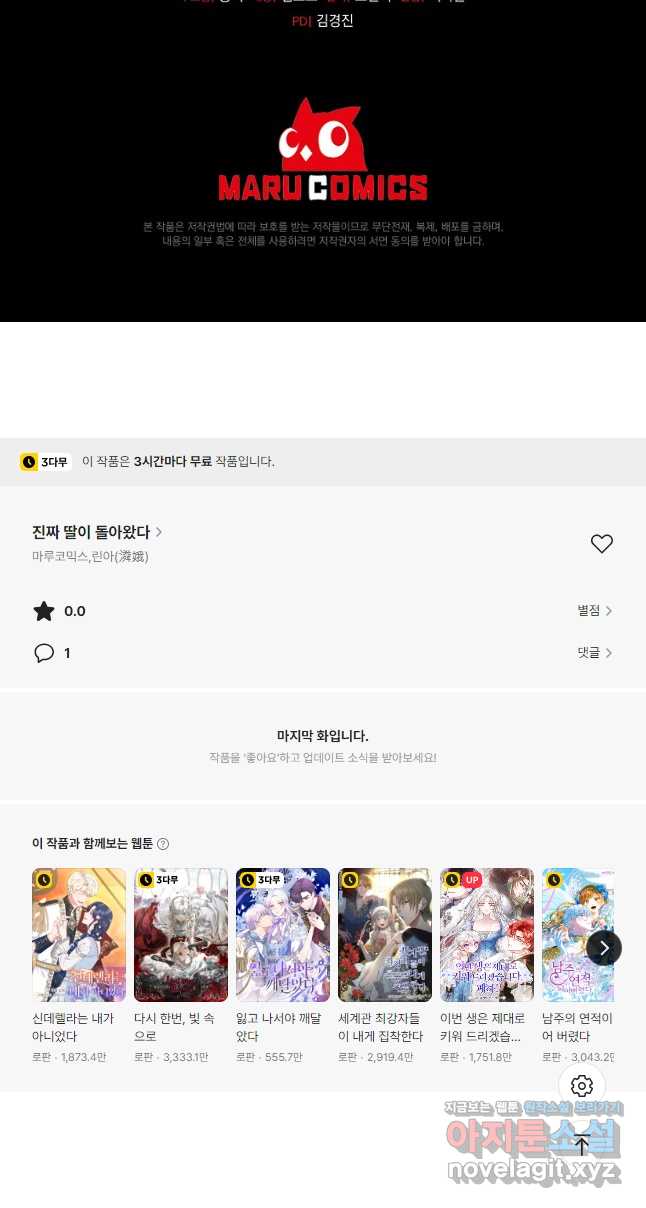Open webtoon 세계관 최강자들이 내게 집착한다

(385, 935)
